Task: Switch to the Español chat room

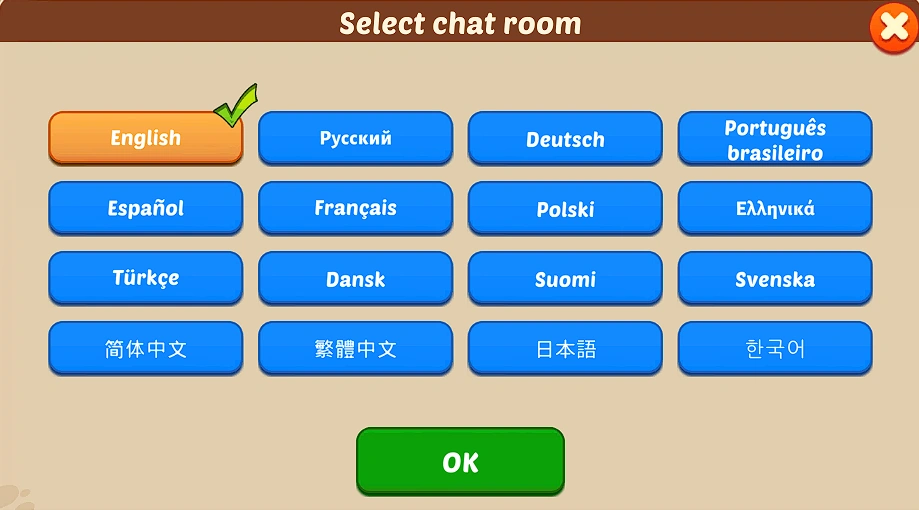Action: coord(146,208)
